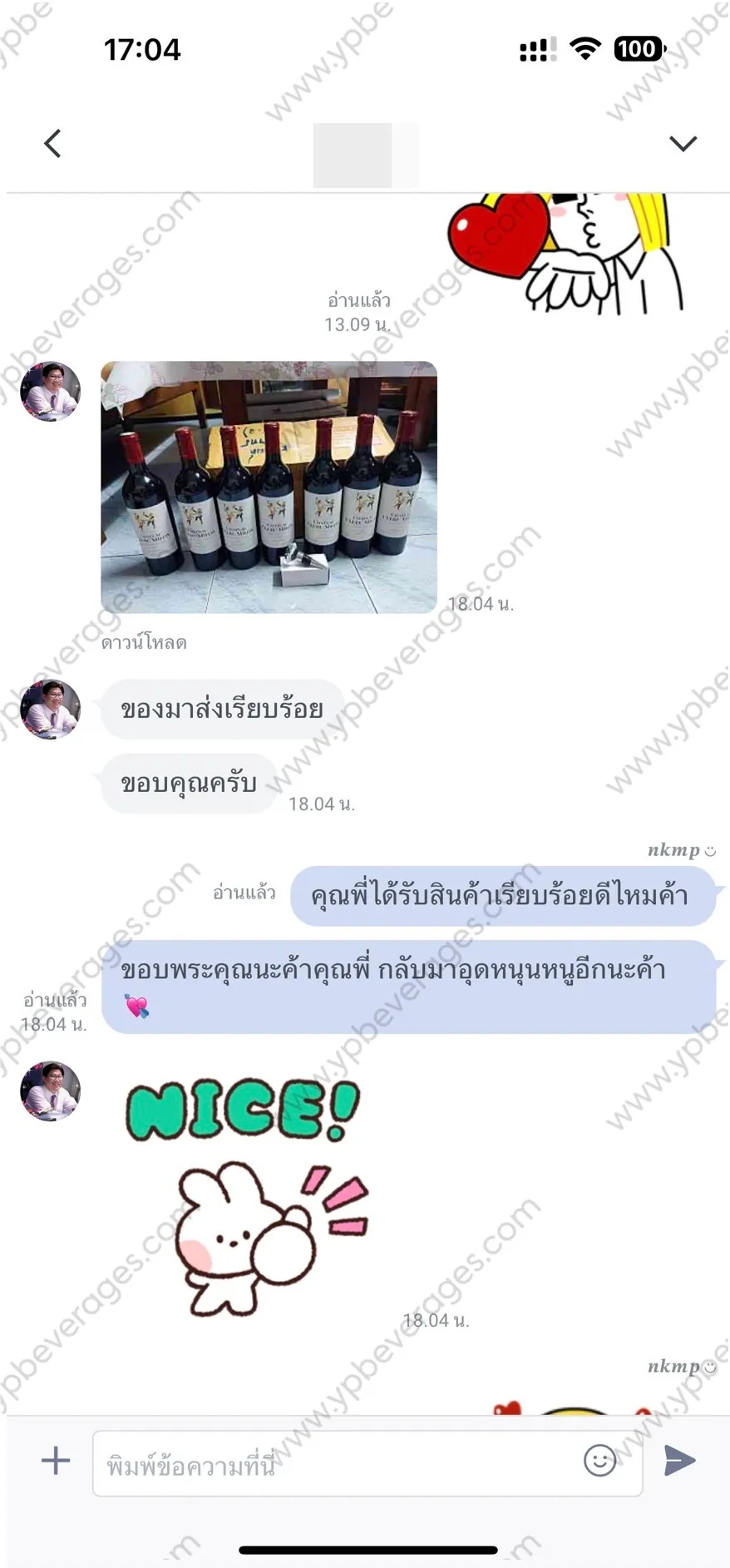730x1568 pixels.
Task: Open the wine bottles photo
Action: click(269, 487)
